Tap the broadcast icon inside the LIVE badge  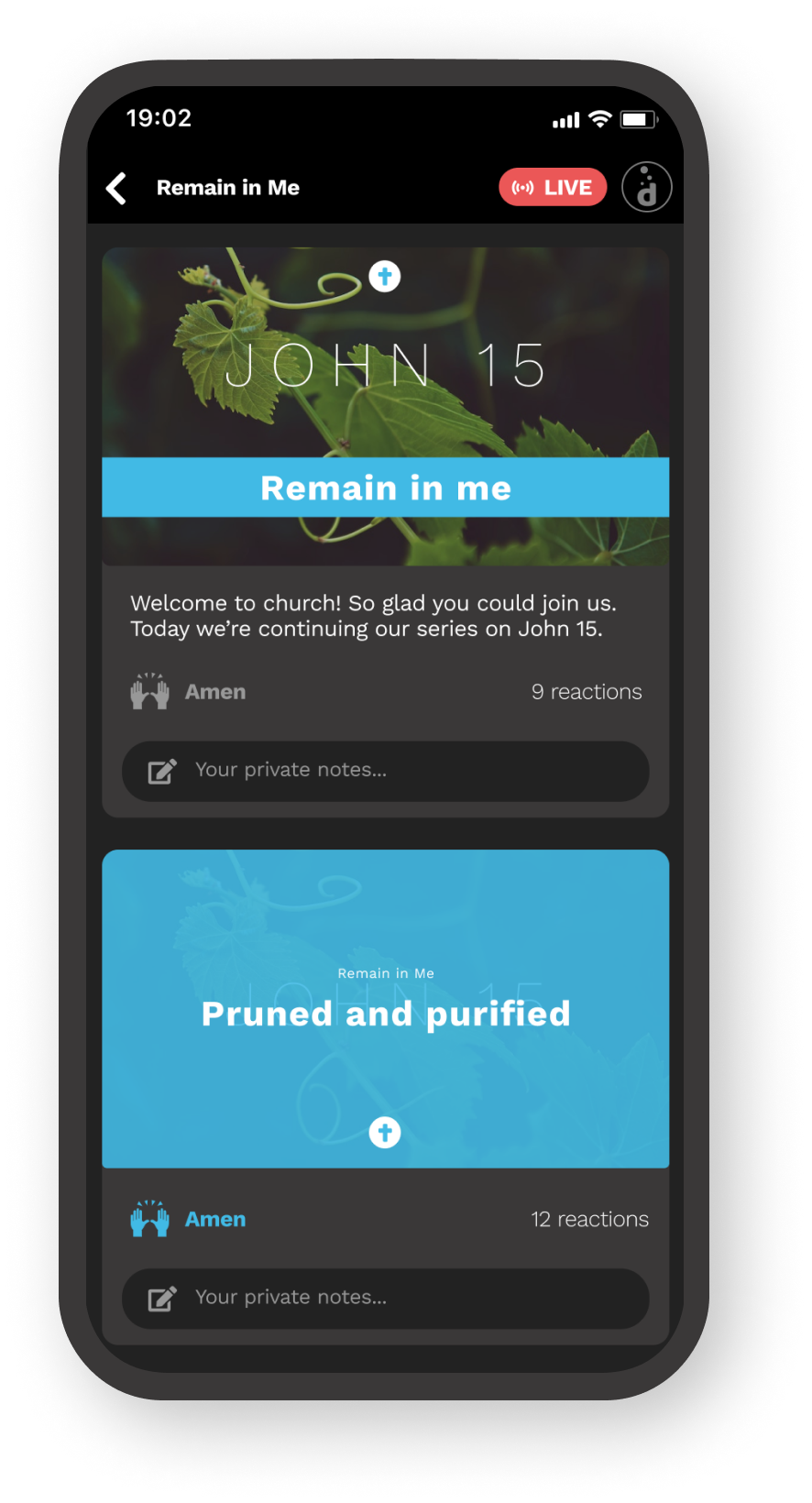522,187
